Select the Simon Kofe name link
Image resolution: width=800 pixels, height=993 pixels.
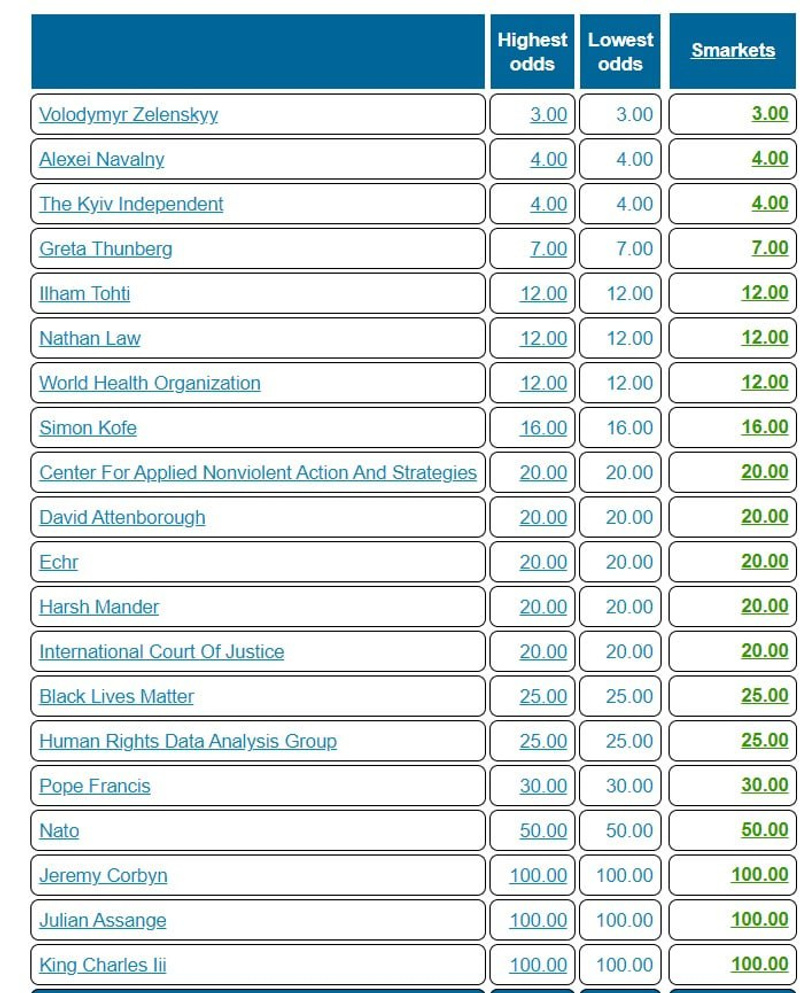(x=88, y=428)
